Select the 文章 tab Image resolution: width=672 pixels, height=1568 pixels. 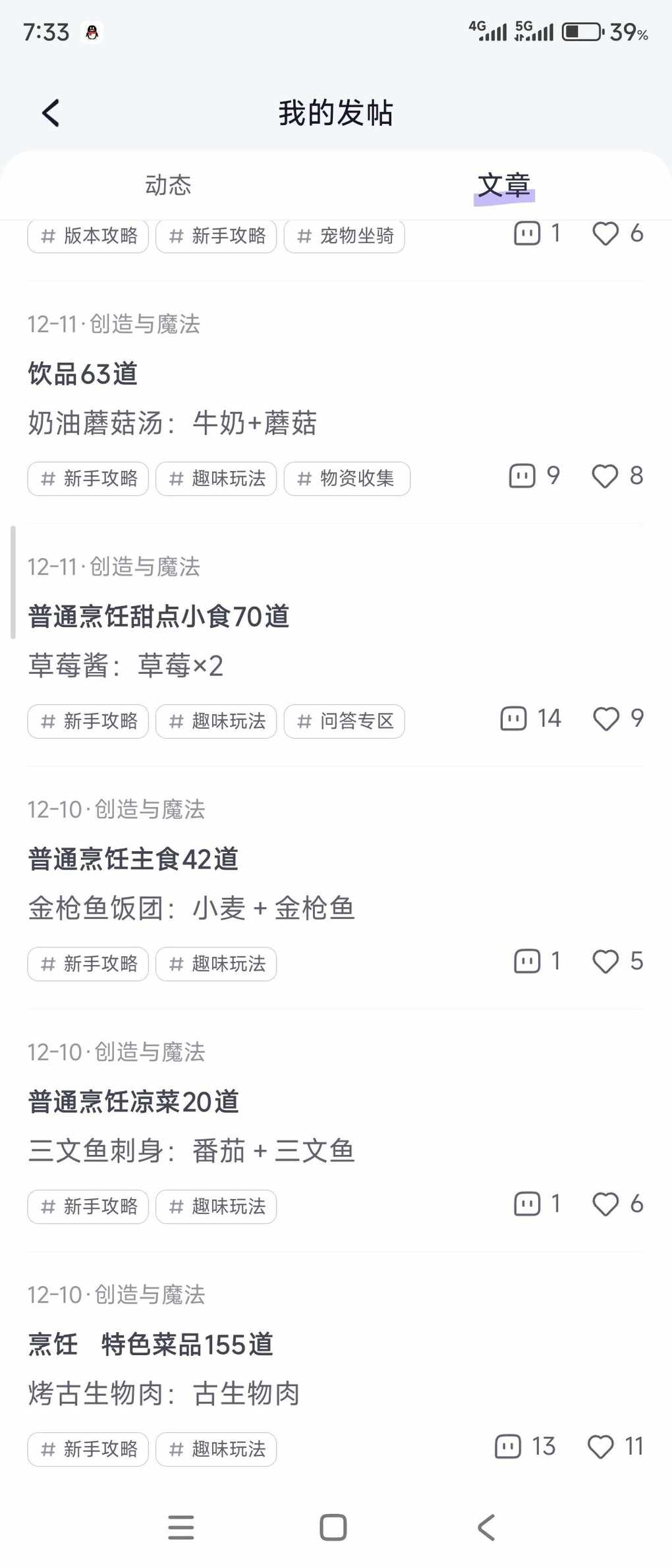tap(504, 185)
